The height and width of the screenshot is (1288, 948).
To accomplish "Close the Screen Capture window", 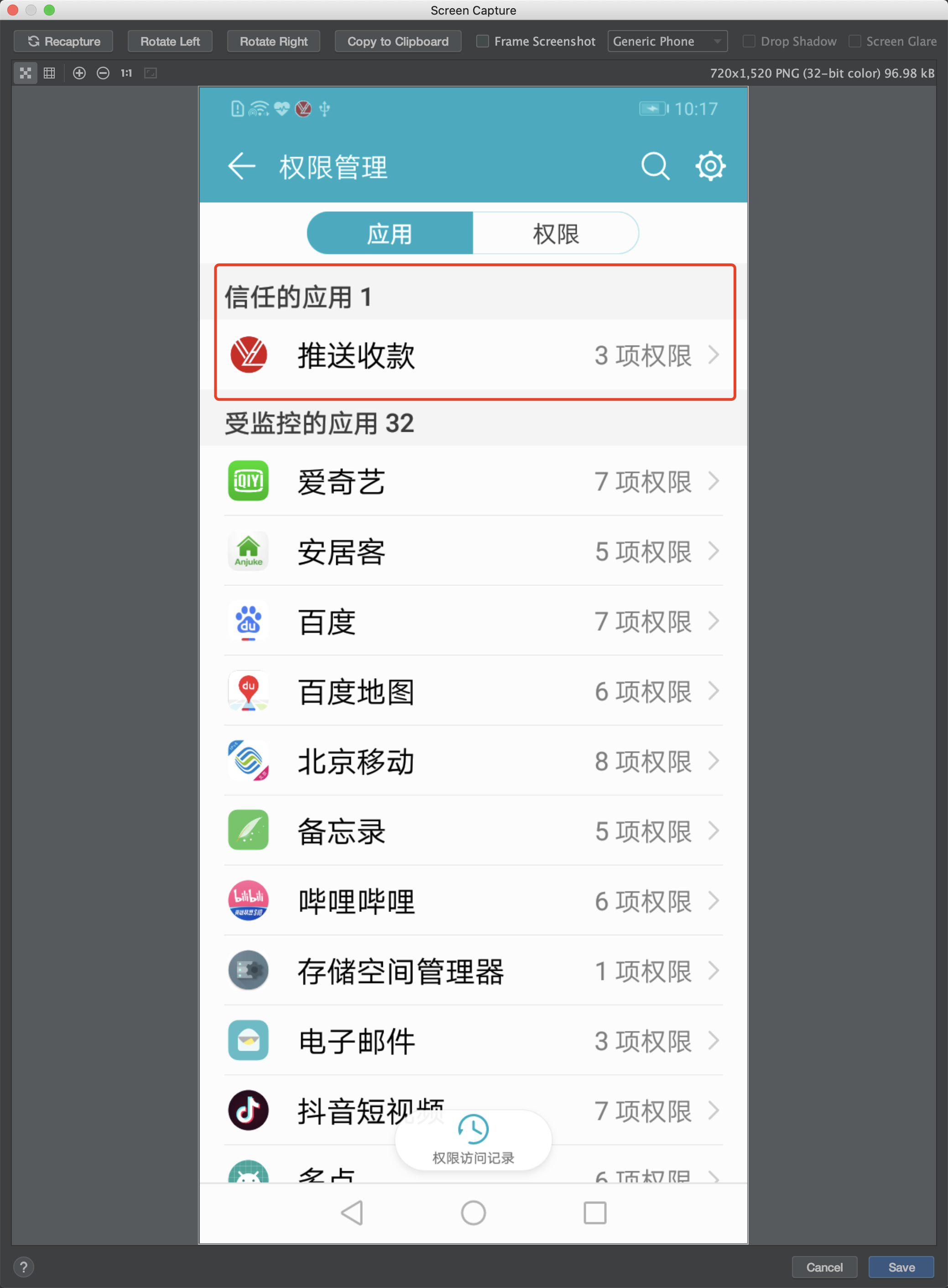I will pyautogui.click(x=13, y=10).
